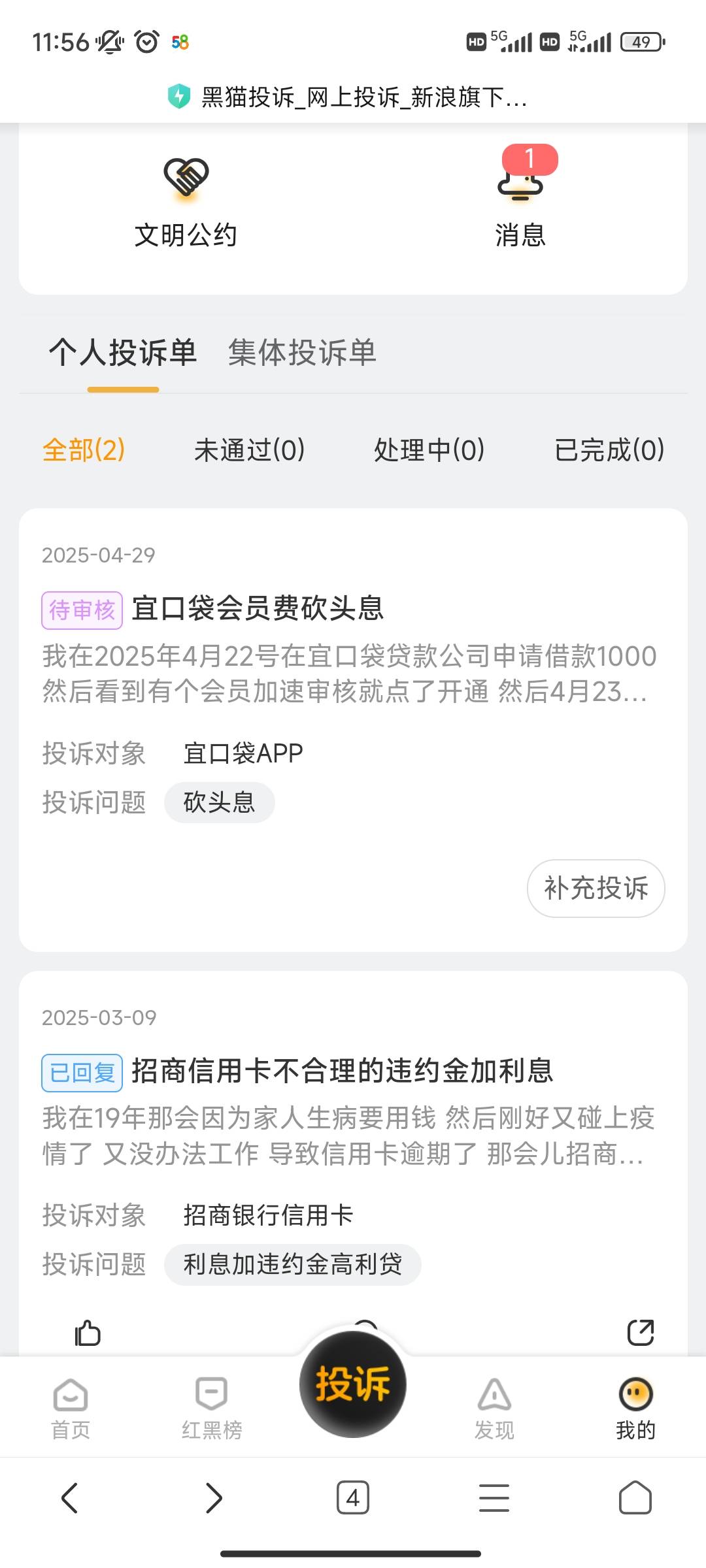Tap 补充投诉 on the 宜口袋 complaint

596,889
